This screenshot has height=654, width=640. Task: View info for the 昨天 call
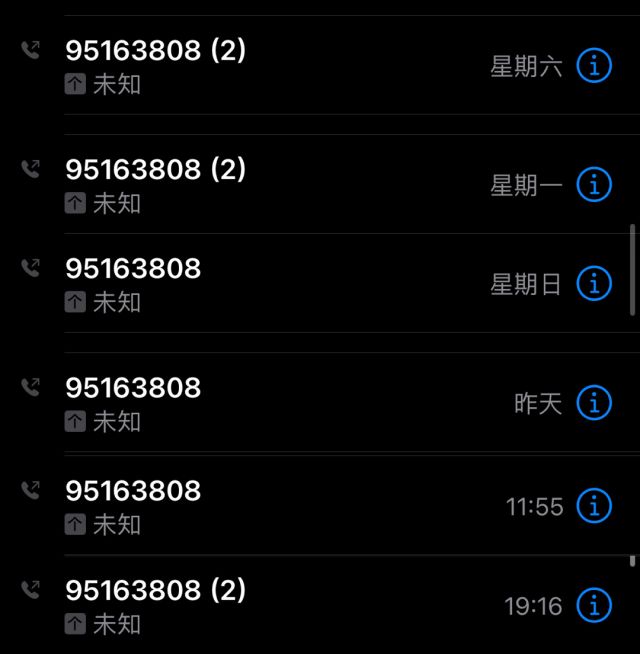pyautogui.click(x=594, y=403)
